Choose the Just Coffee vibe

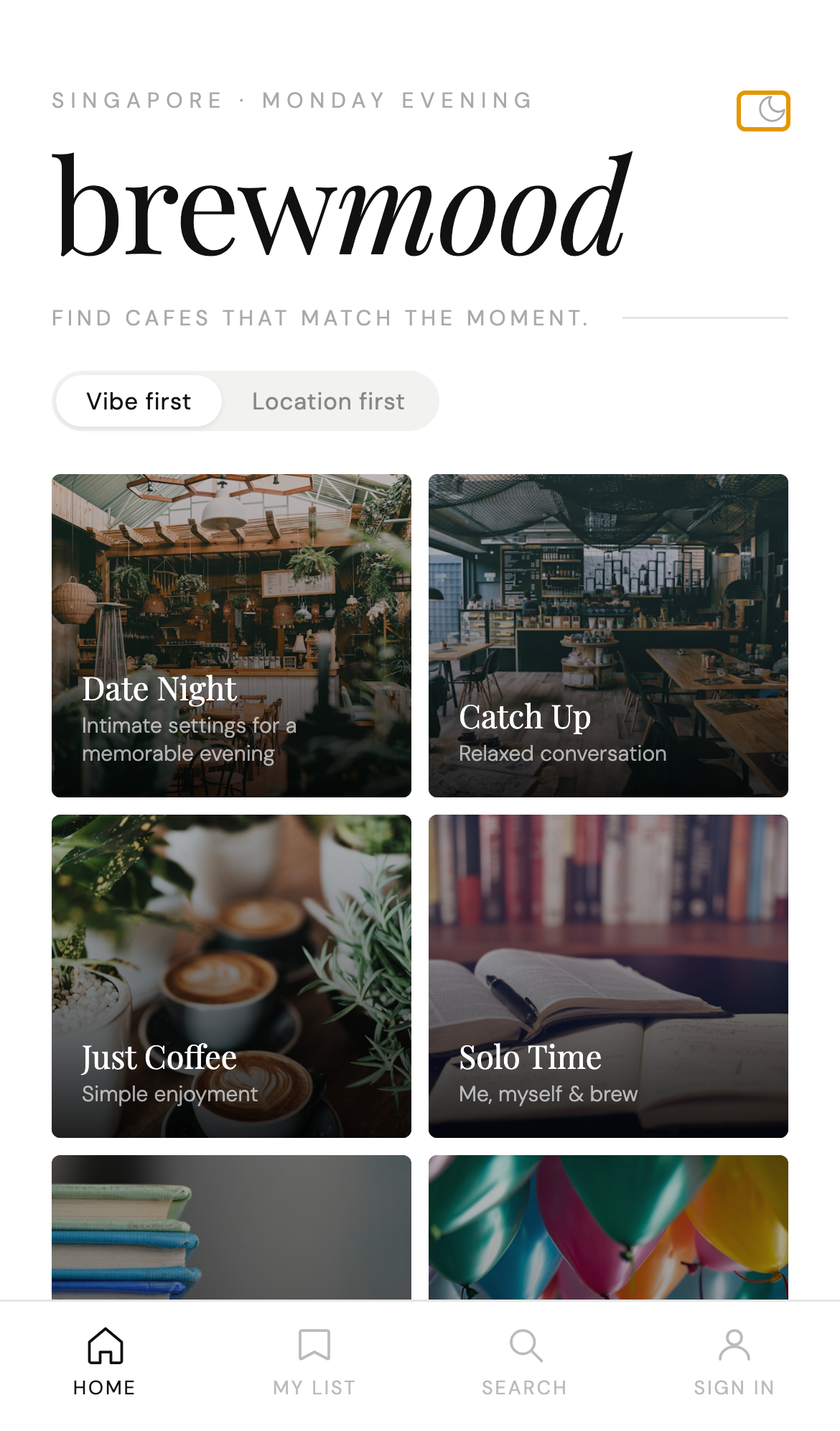click(x=231, y=976)
